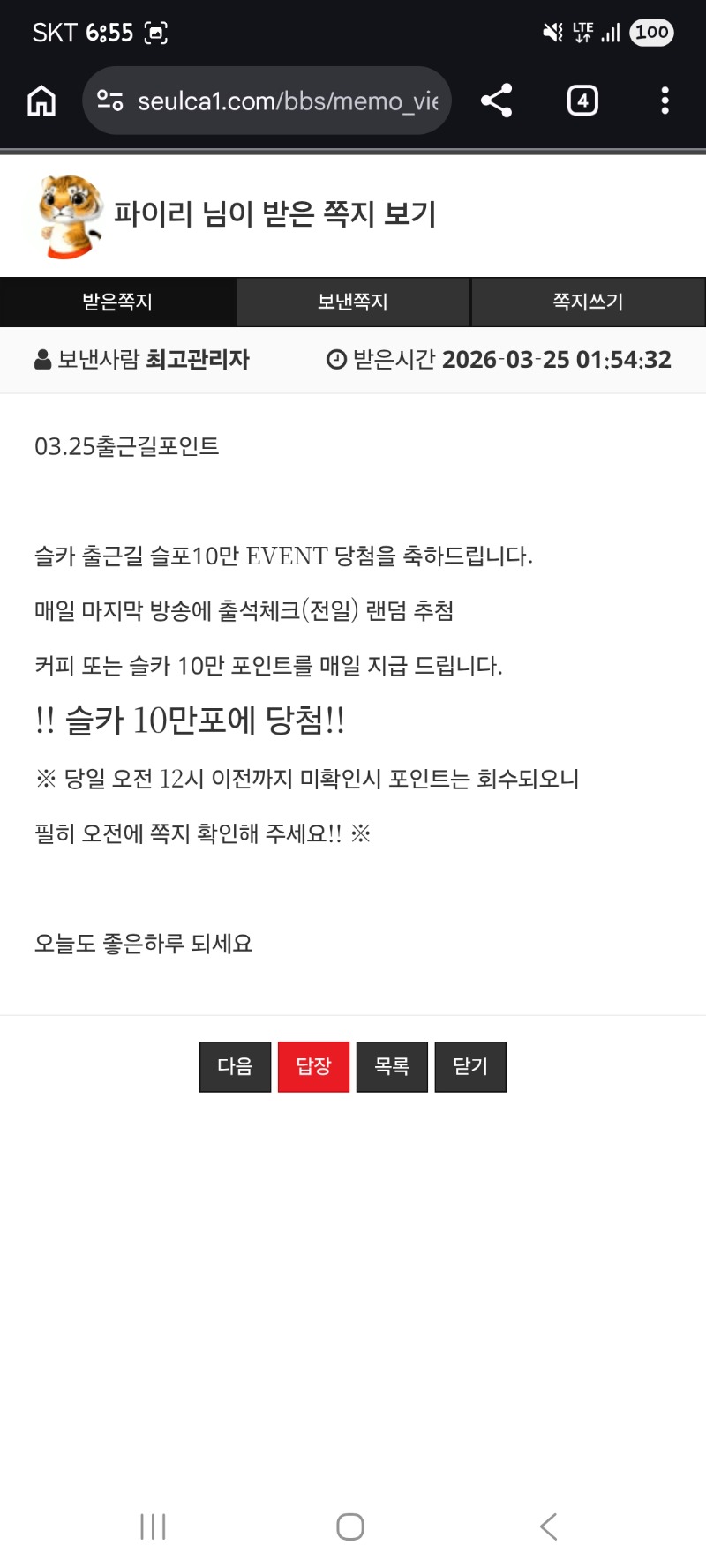Screen dimensions: 706x1568
Task: Go to the next memo with 다음
Action: 235,1066
